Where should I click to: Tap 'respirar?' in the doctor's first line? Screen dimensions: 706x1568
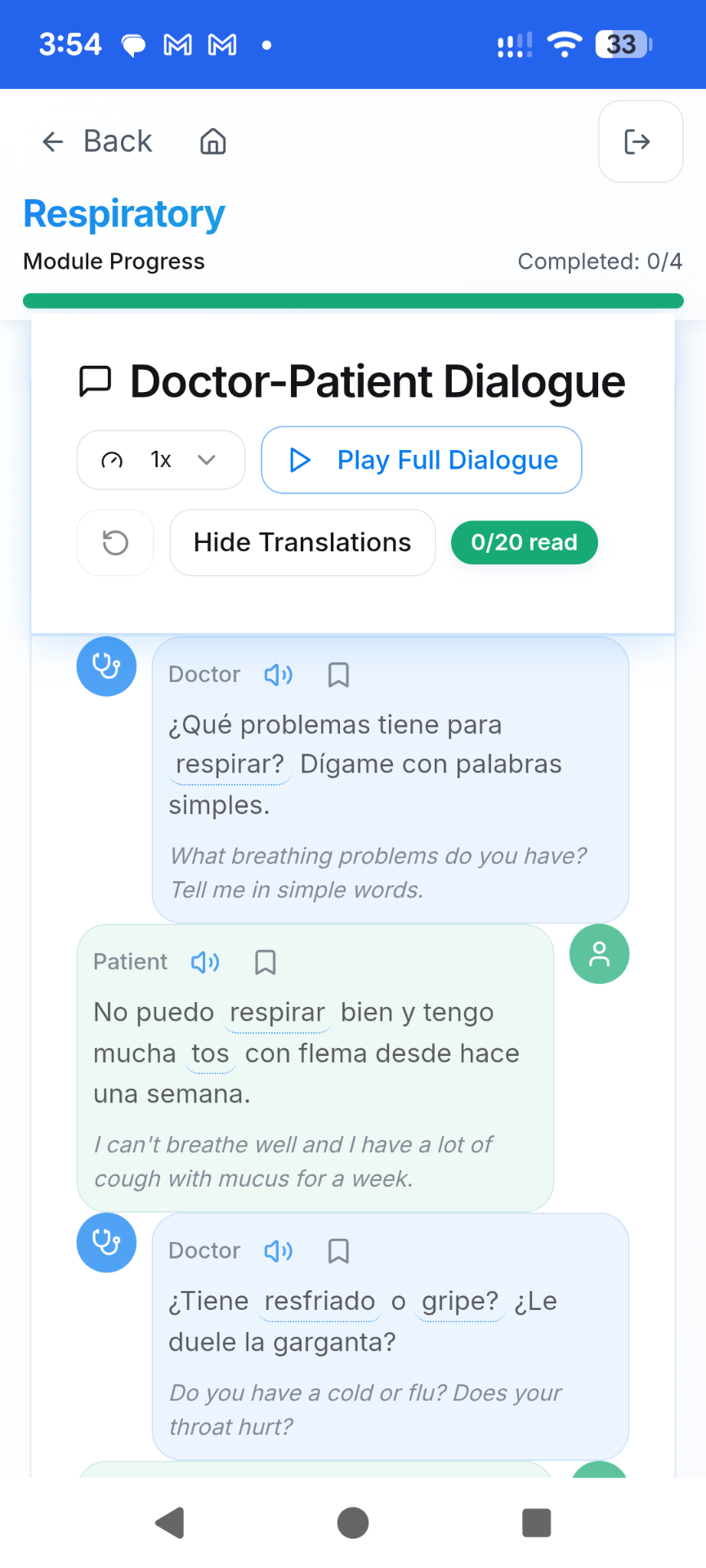tap(230, 764)
